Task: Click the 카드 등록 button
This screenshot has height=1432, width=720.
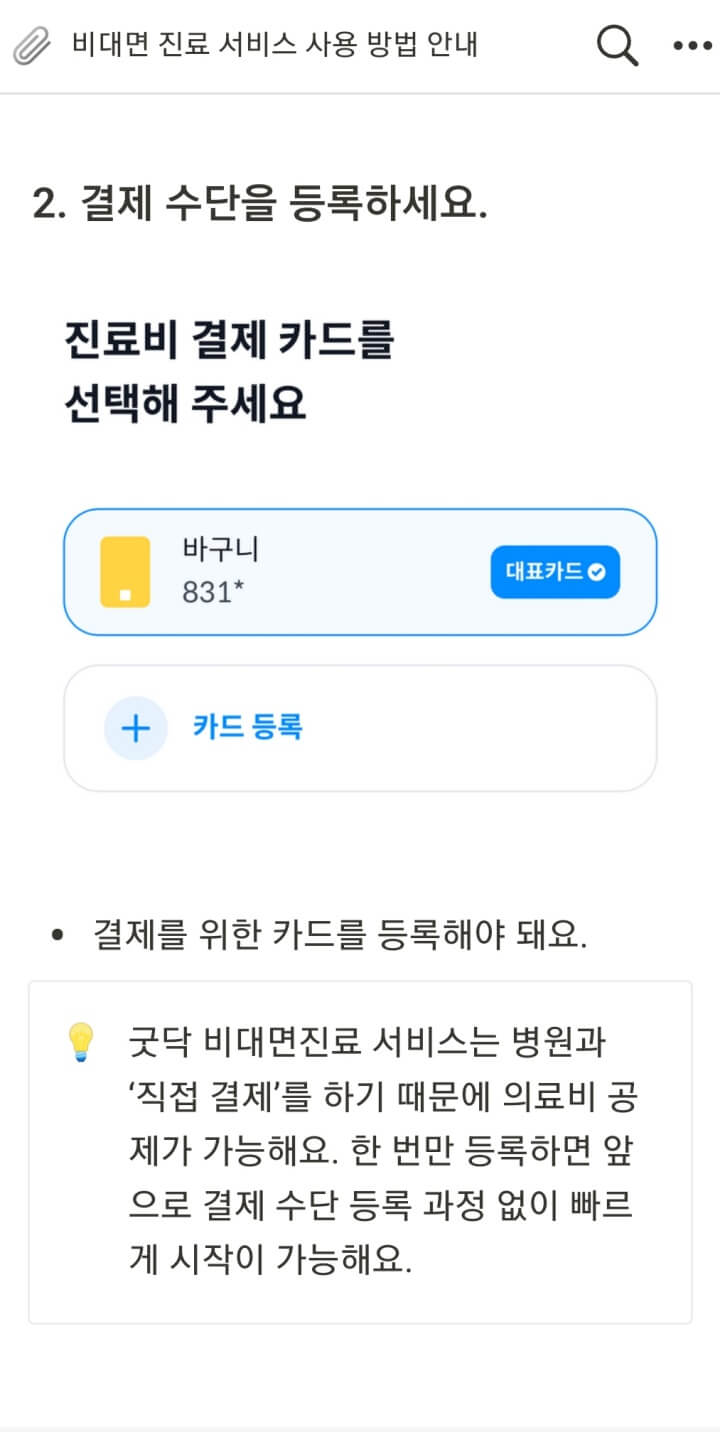Action: [x=360, y=728]
